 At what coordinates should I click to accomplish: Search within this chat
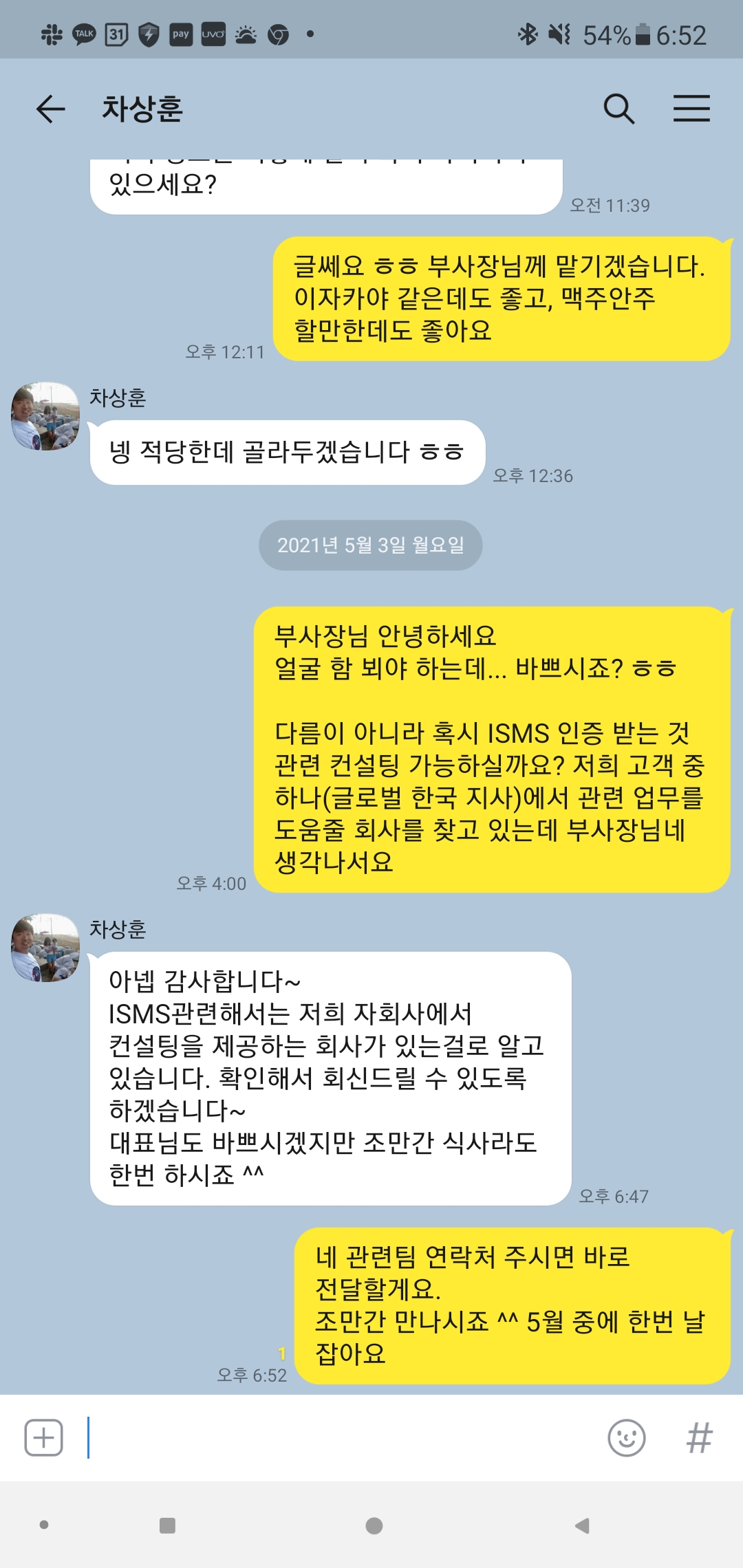tap(618, 109)
